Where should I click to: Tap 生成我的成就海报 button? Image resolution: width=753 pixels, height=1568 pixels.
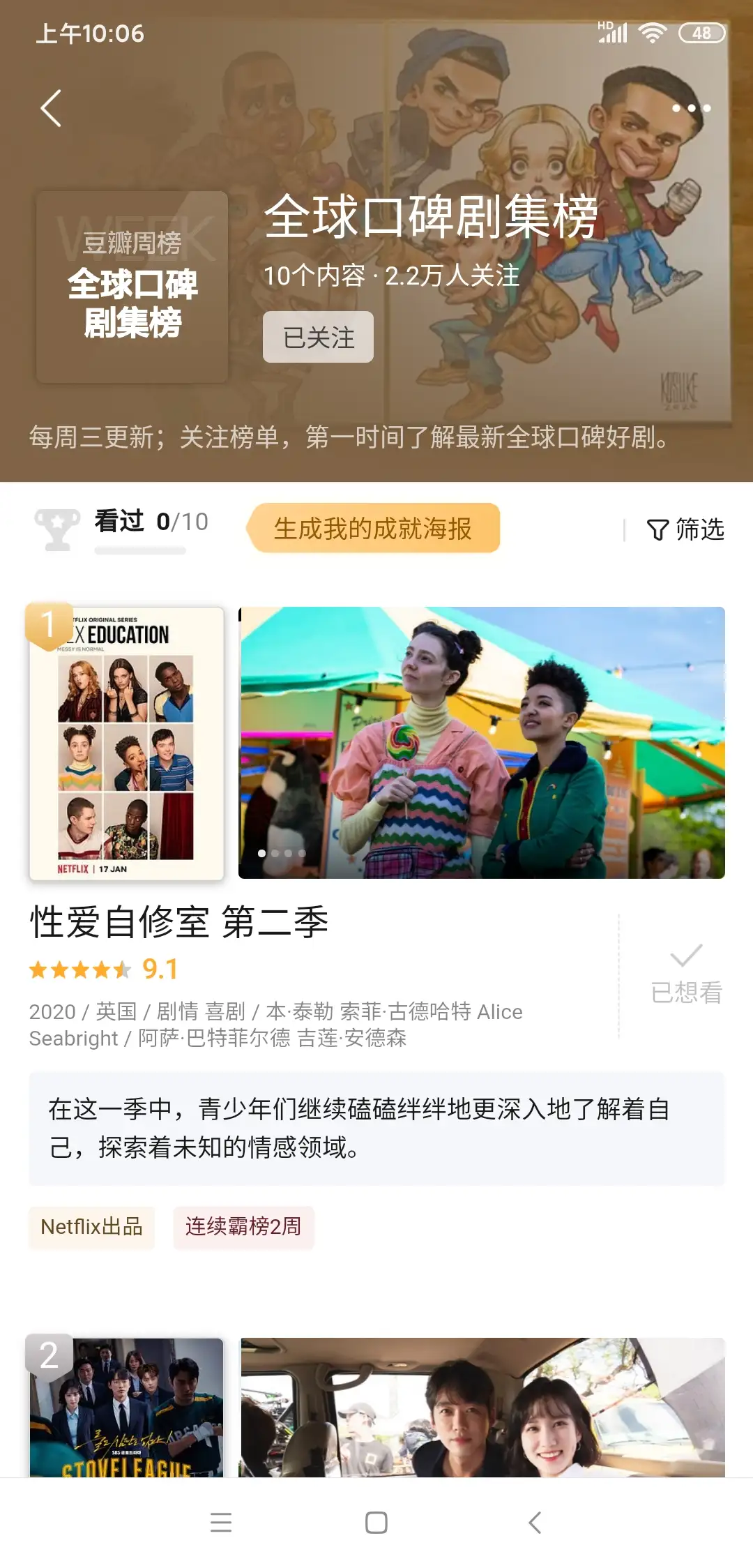[374, 529]
